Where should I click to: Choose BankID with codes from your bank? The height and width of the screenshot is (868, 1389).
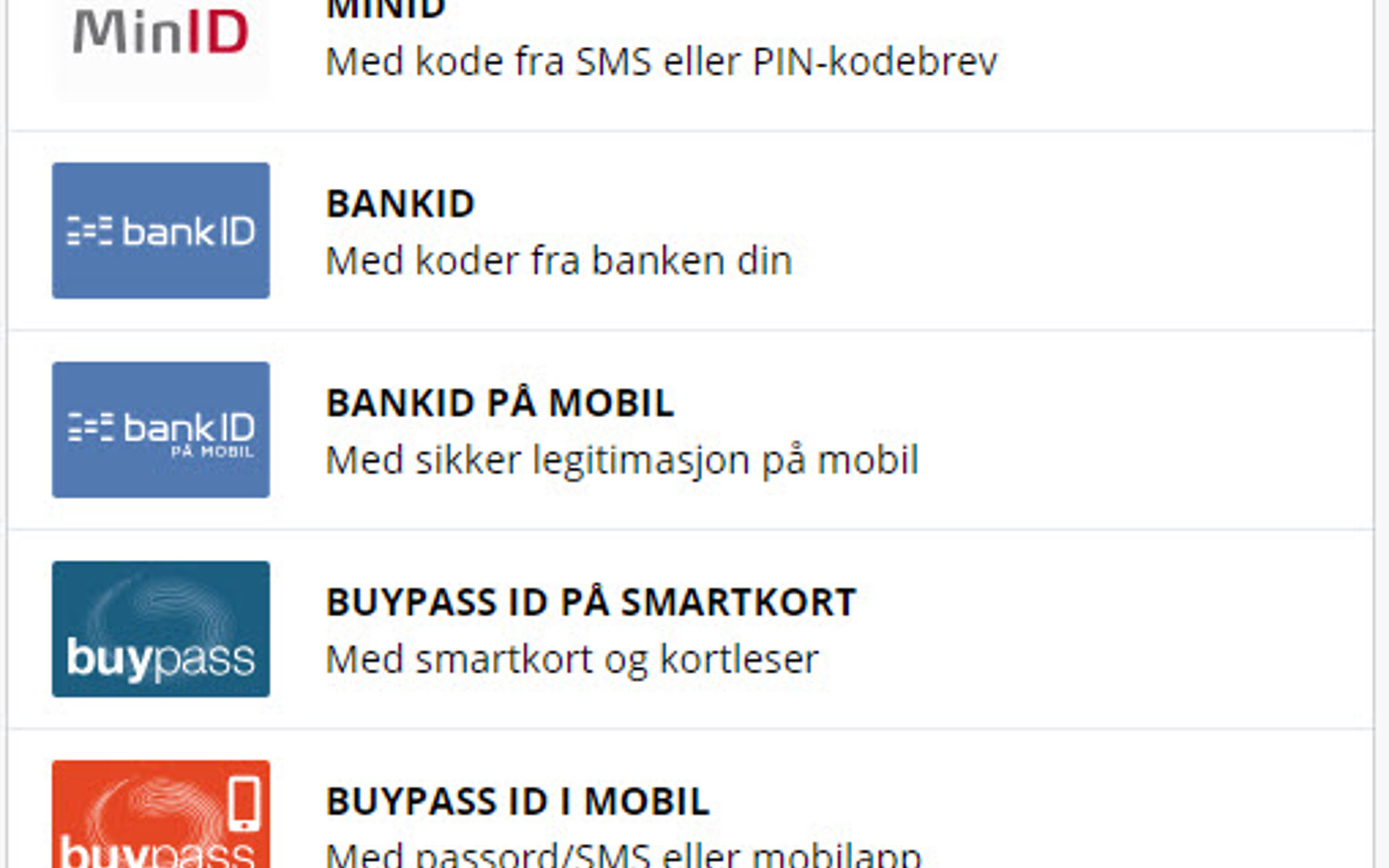tap(558, 231)
